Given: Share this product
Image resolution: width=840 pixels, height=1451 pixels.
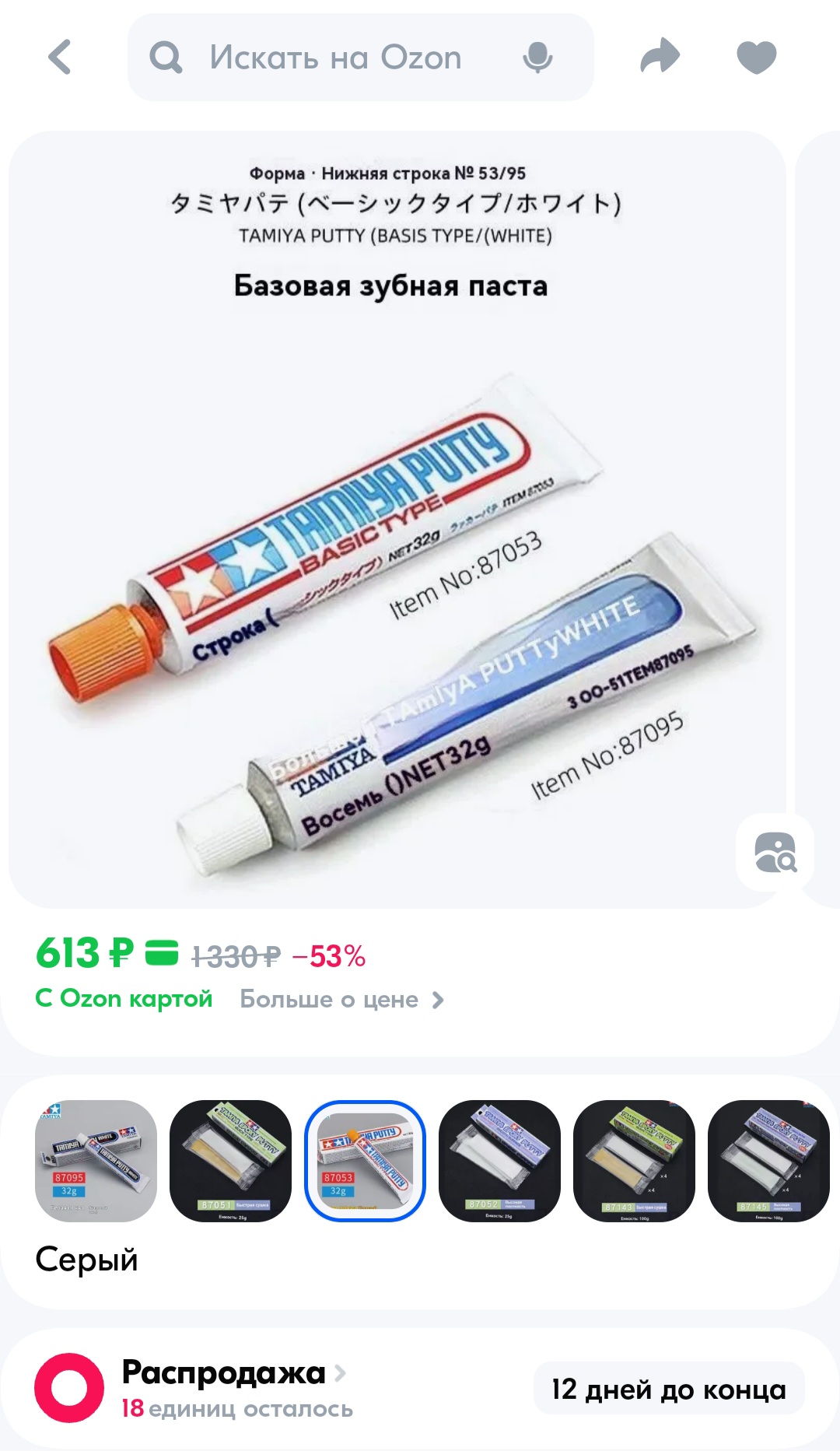Looking at the screenshot, I should (x=660, y=56).
